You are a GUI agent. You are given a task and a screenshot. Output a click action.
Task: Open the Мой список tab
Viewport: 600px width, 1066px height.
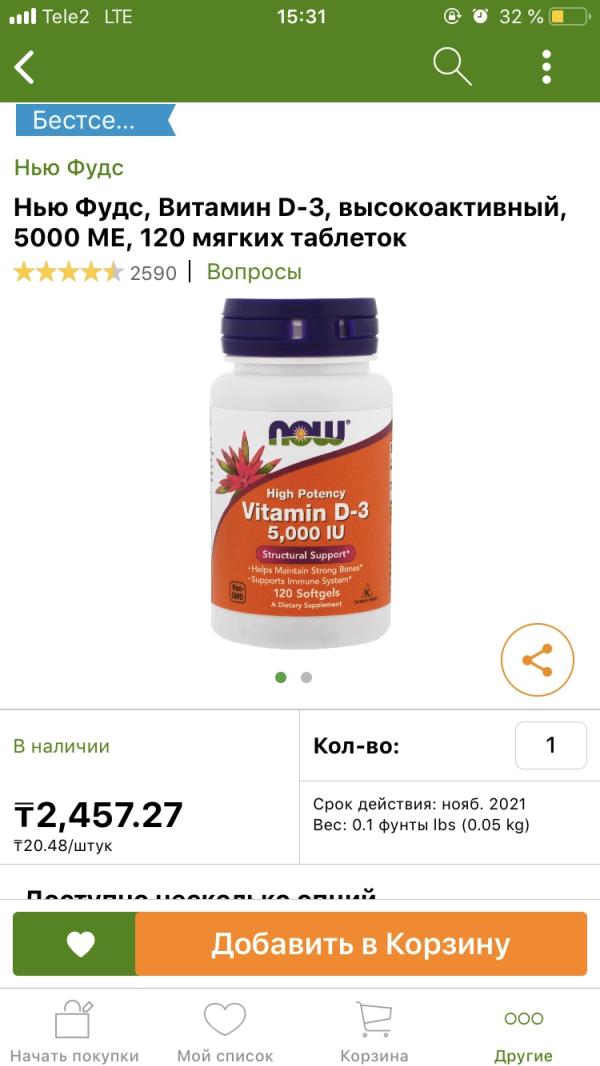[225, 1031]
